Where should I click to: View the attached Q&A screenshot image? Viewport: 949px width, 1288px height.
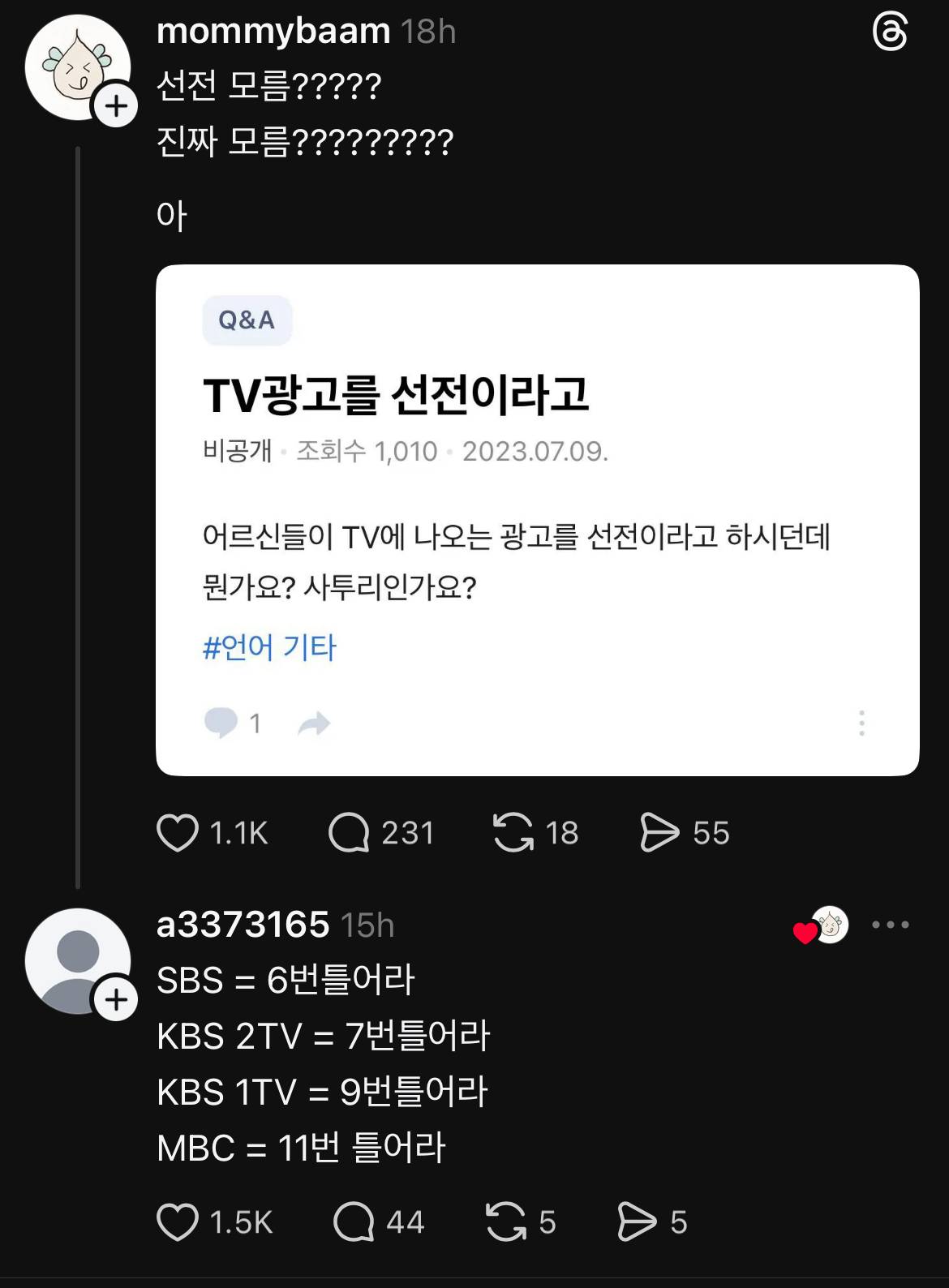click(x=537, y=520)
